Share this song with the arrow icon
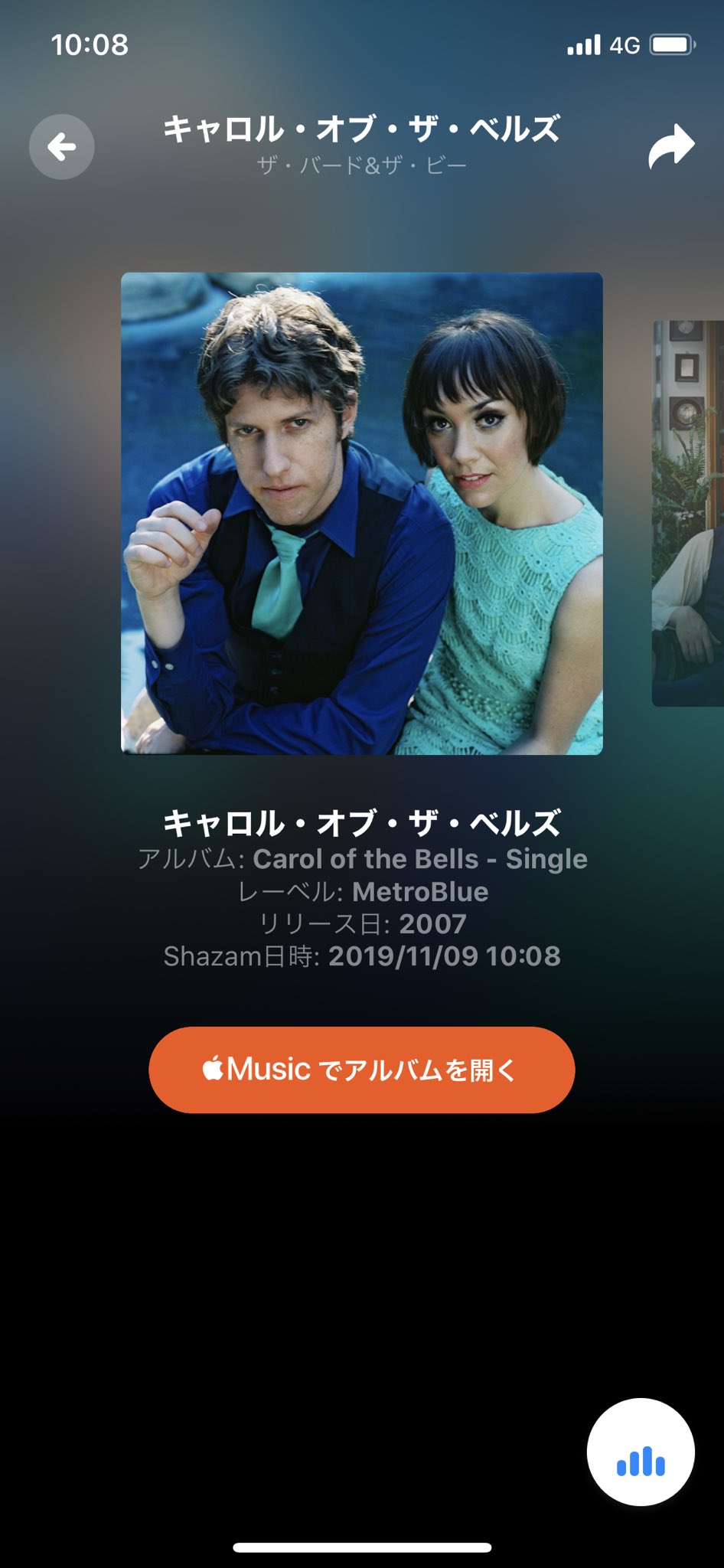The image size is (724, 1568). pos(671,145)
